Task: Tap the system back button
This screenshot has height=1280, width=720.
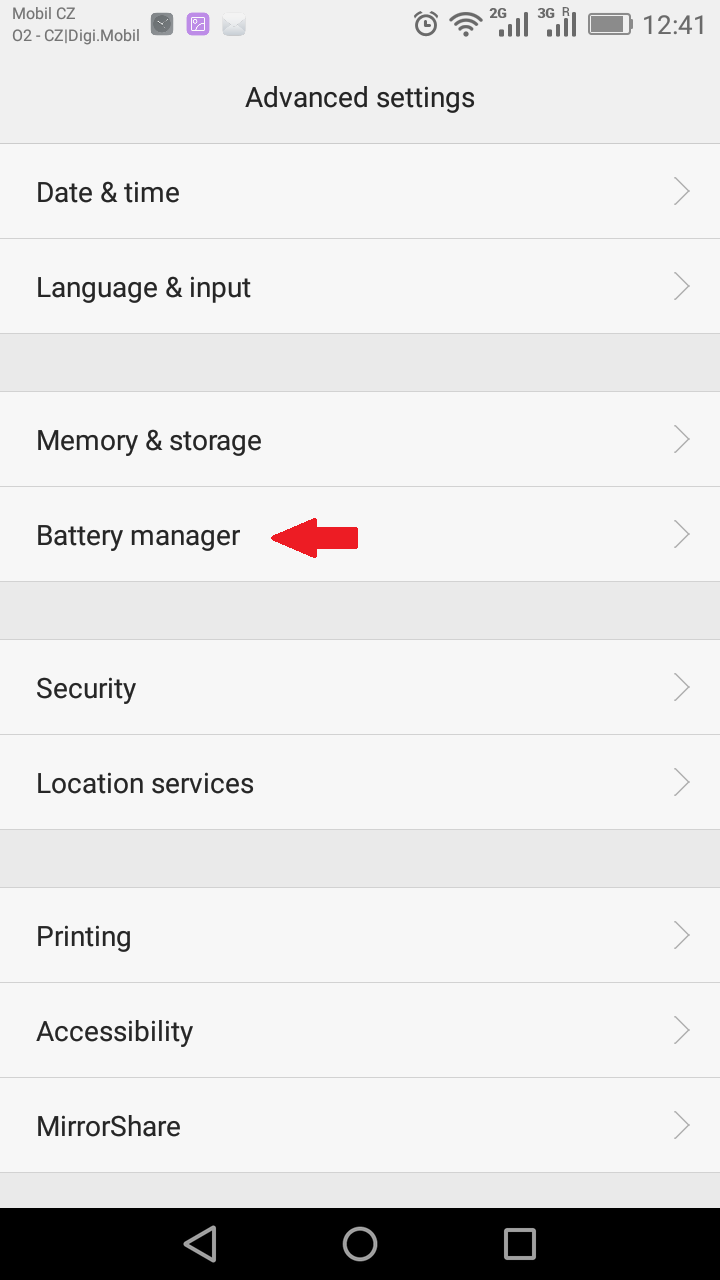Action: (x=200, y=1244)
